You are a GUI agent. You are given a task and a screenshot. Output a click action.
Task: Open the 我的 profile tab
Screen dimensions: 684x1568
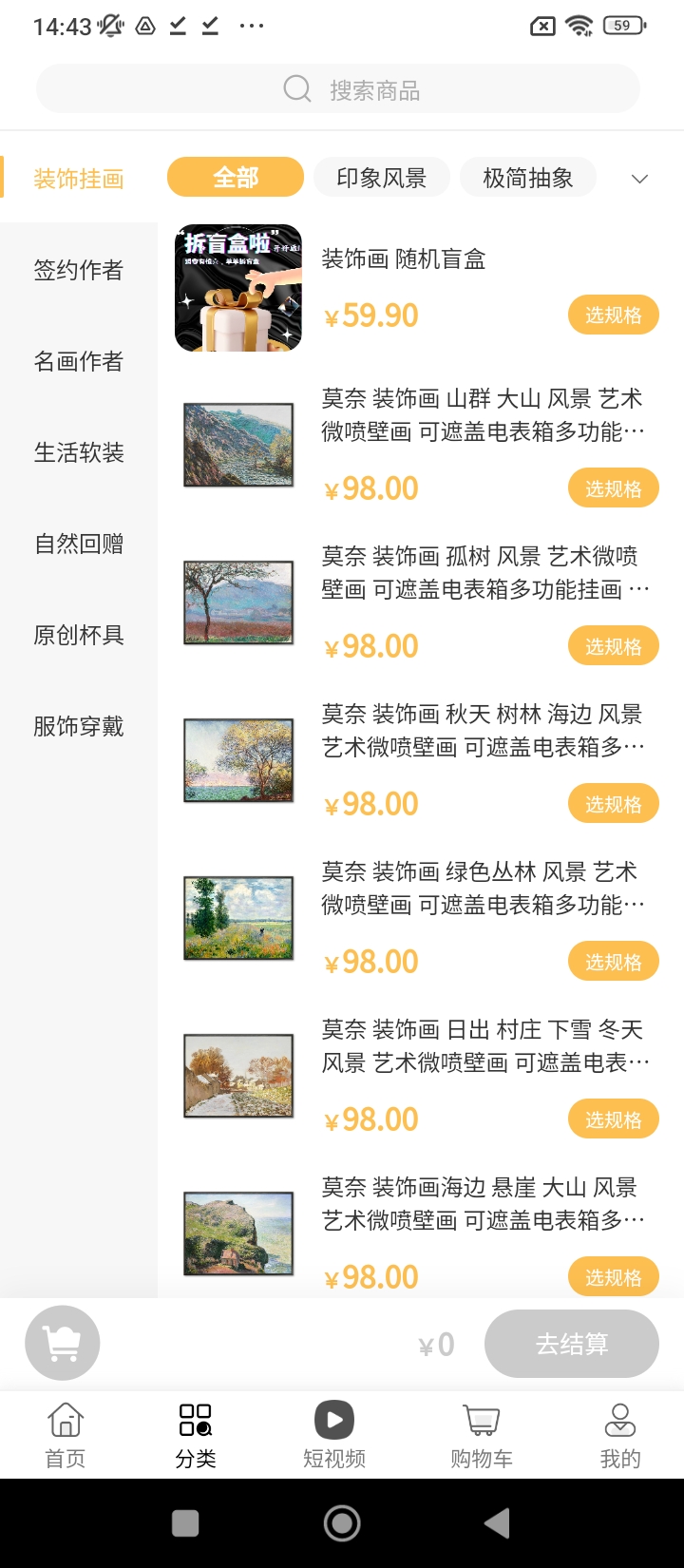tap(620, 1434)
